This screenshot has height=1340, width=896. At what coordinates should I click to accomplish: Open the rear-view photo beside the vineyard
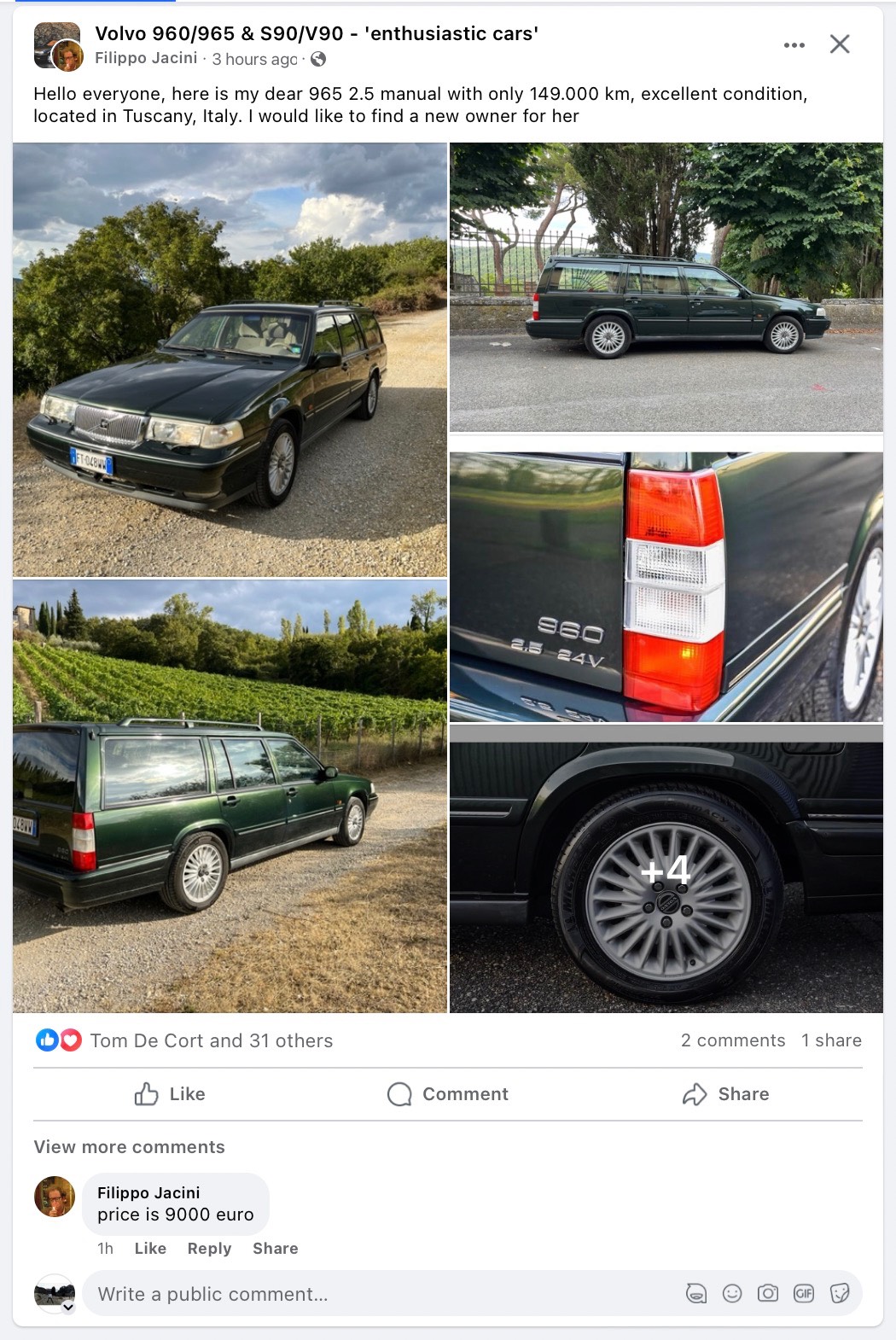click(230, 795)
